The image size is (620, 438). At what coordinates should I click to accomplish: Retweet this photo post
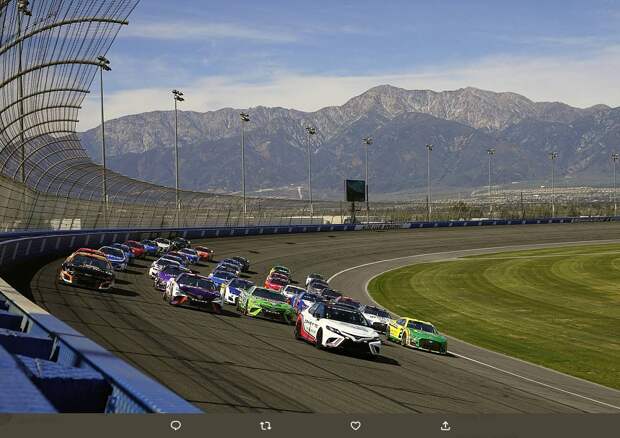pyautogui.click(x=265, y=426)
